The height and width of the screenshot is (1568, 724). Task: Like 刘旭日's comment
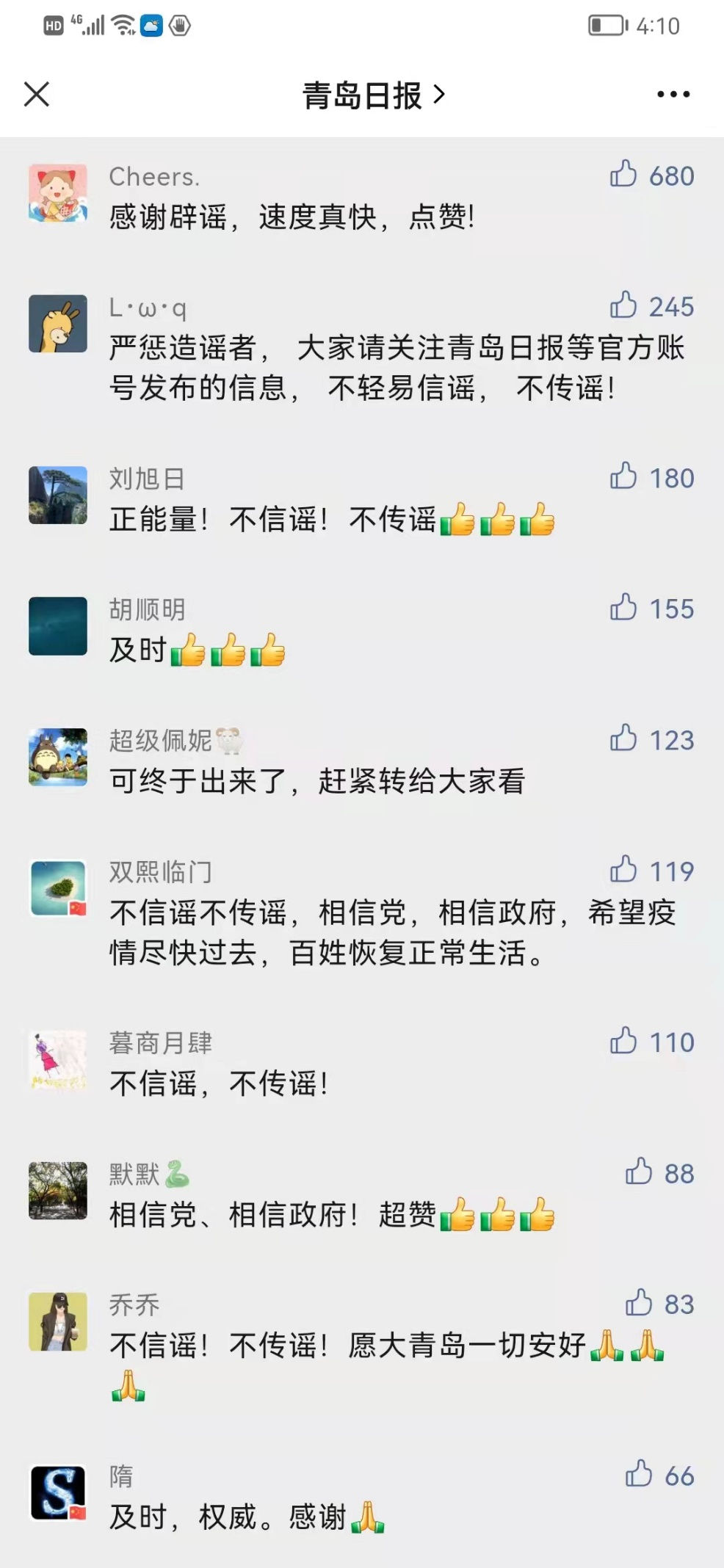click(x=623, y=477)
